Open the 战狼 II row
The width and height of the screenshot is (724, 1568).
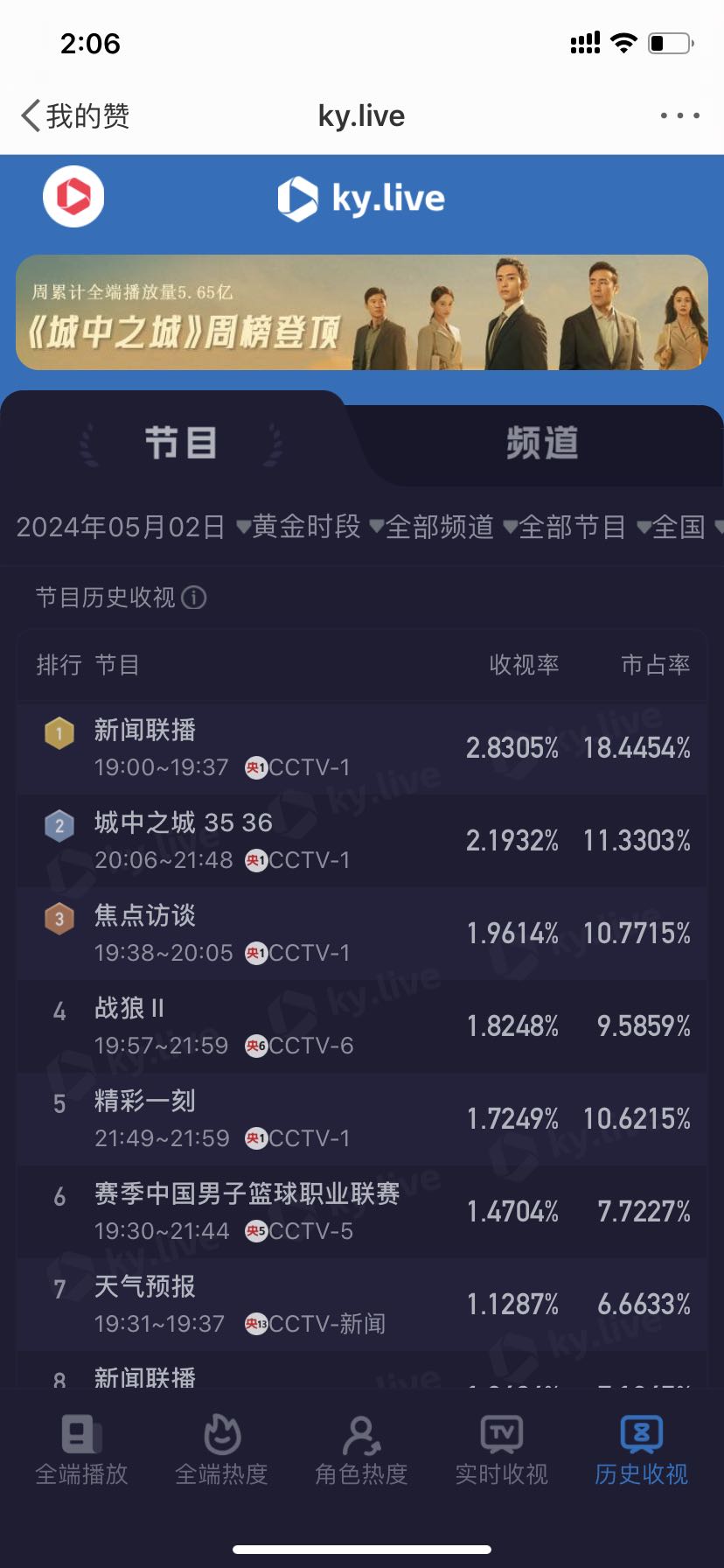coord(362,1026)
